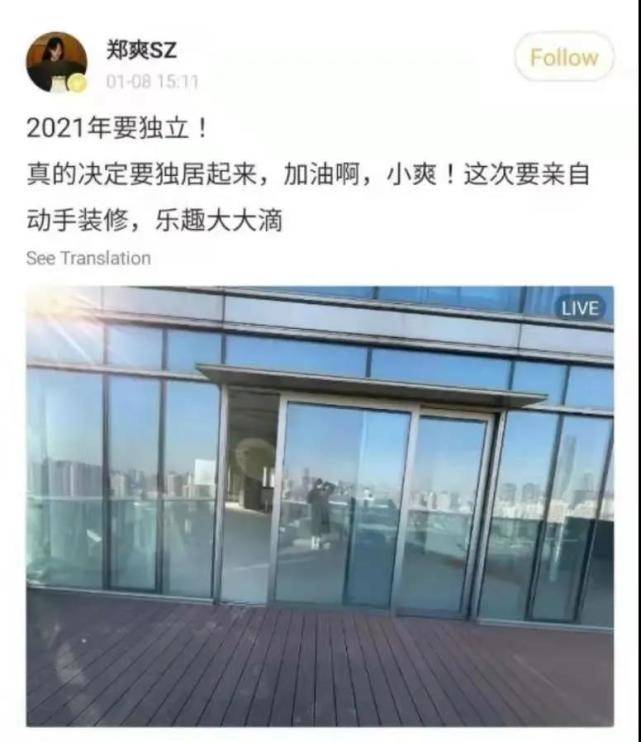Open the live photo of the glass building

point(320,505)
